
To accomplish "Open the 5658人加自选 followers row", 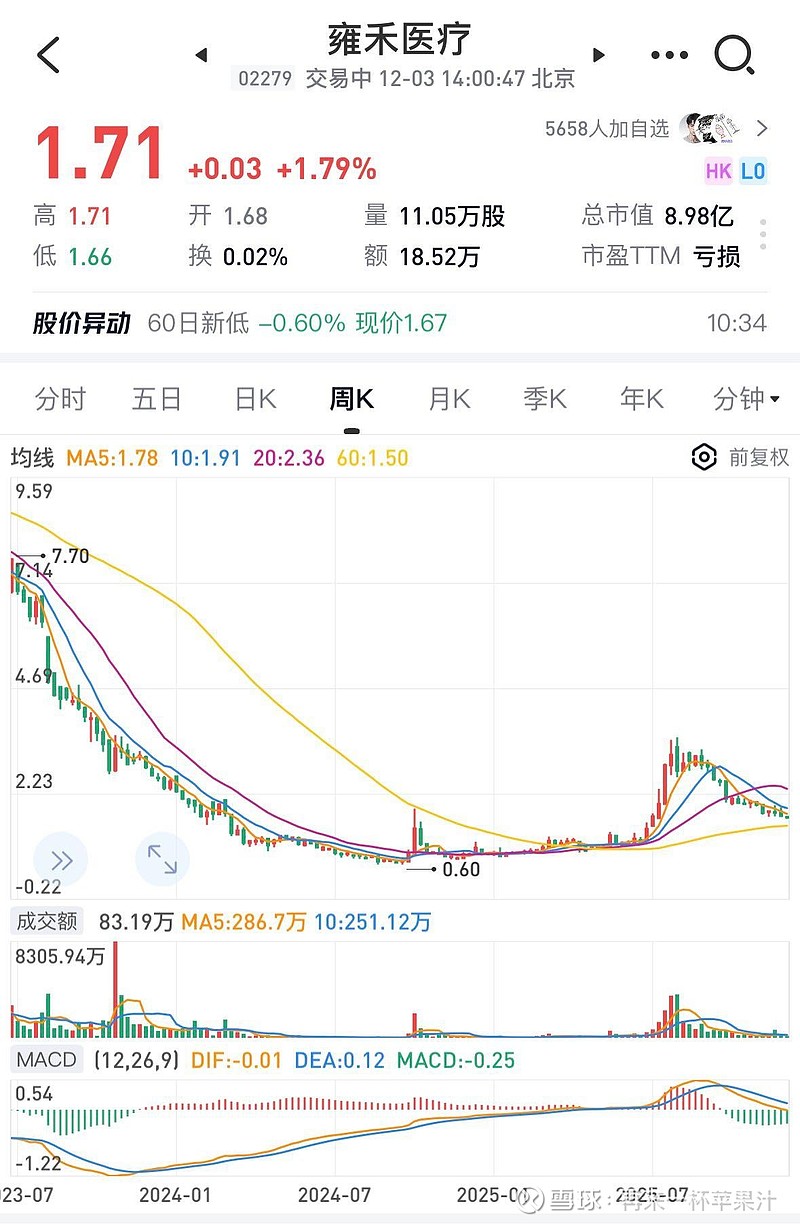I will click(657, 128).
